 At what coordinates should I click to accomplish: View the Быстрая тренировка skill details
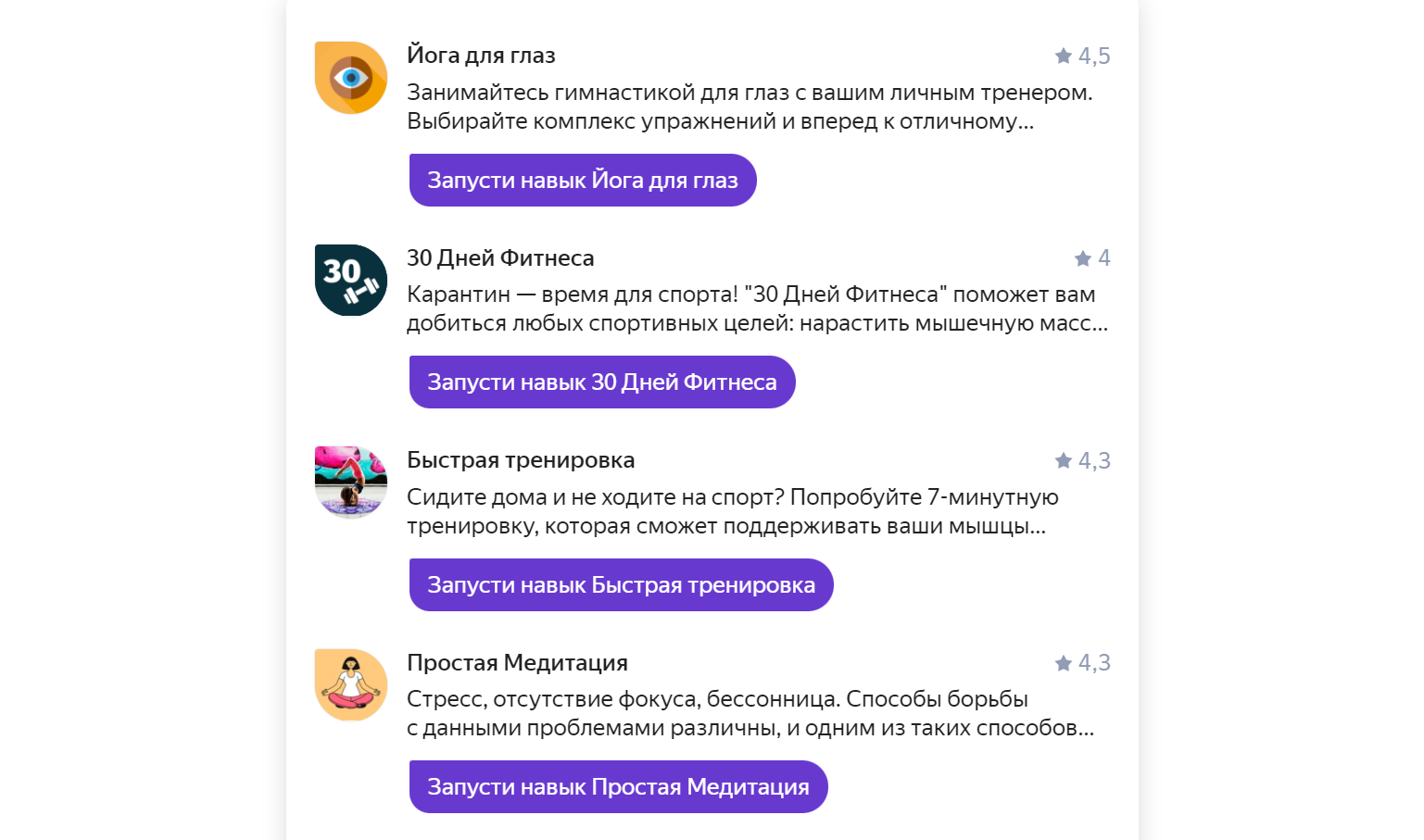[521, 460]
